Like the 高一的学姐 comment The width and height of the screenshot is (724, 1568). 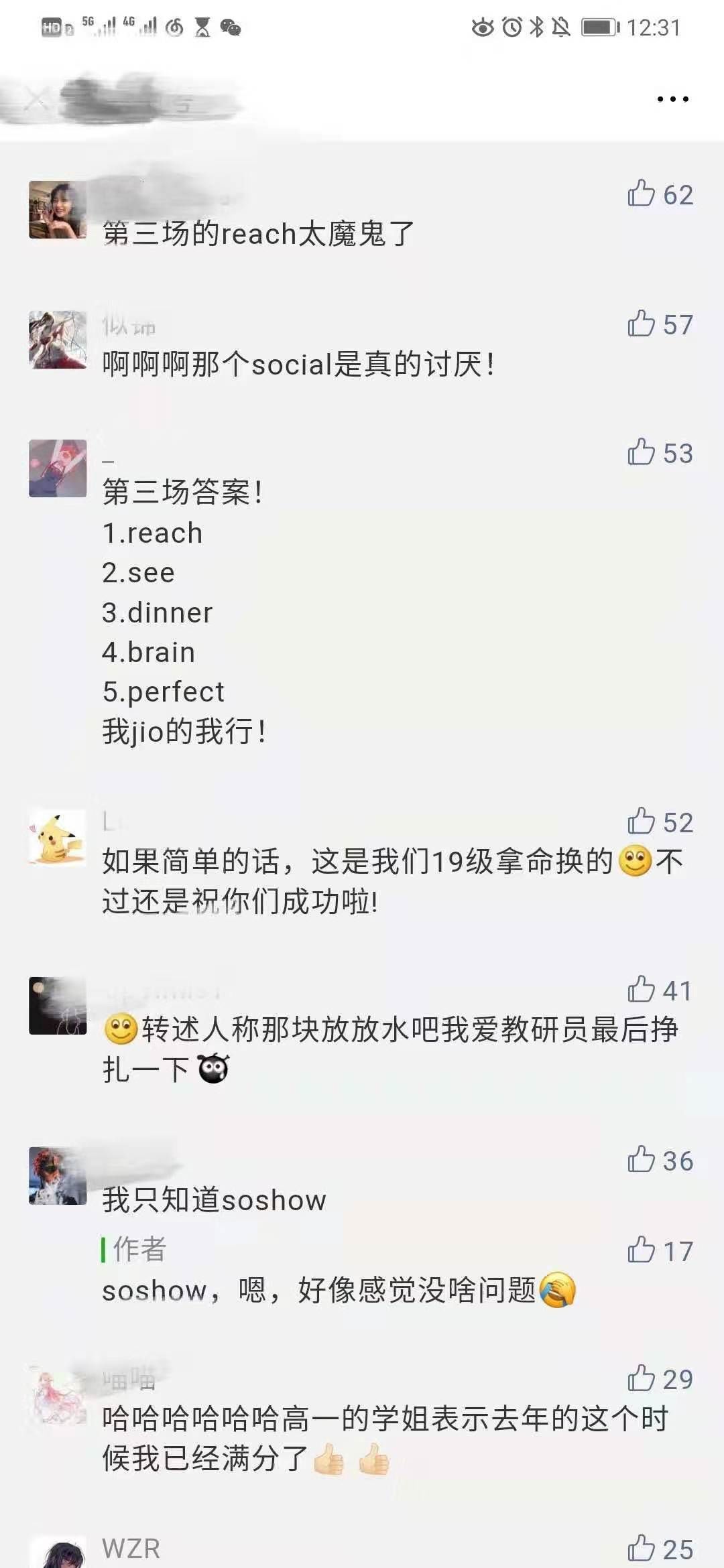pos(642,1378)
